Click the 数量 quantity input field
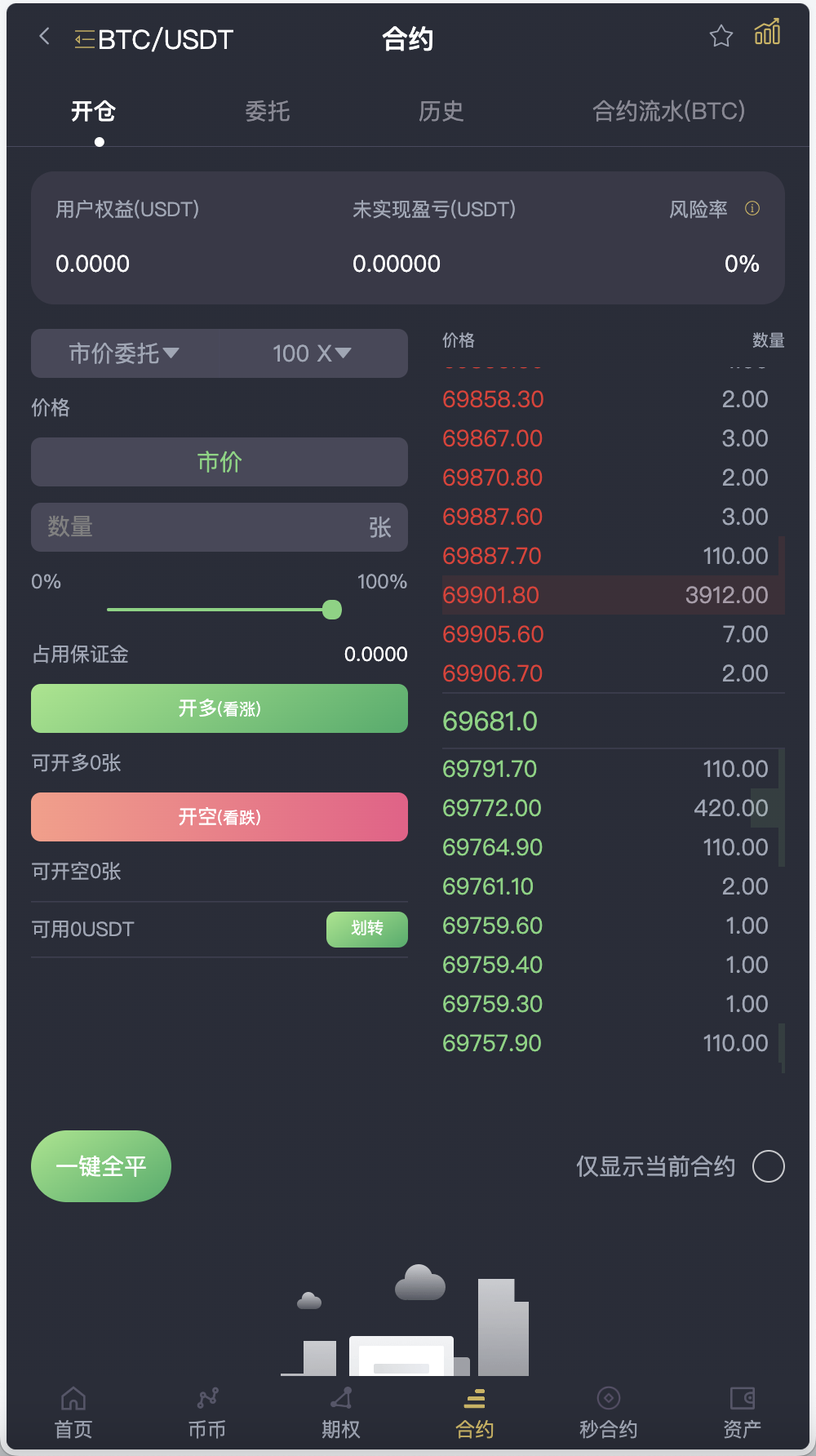 click(219, 527)
